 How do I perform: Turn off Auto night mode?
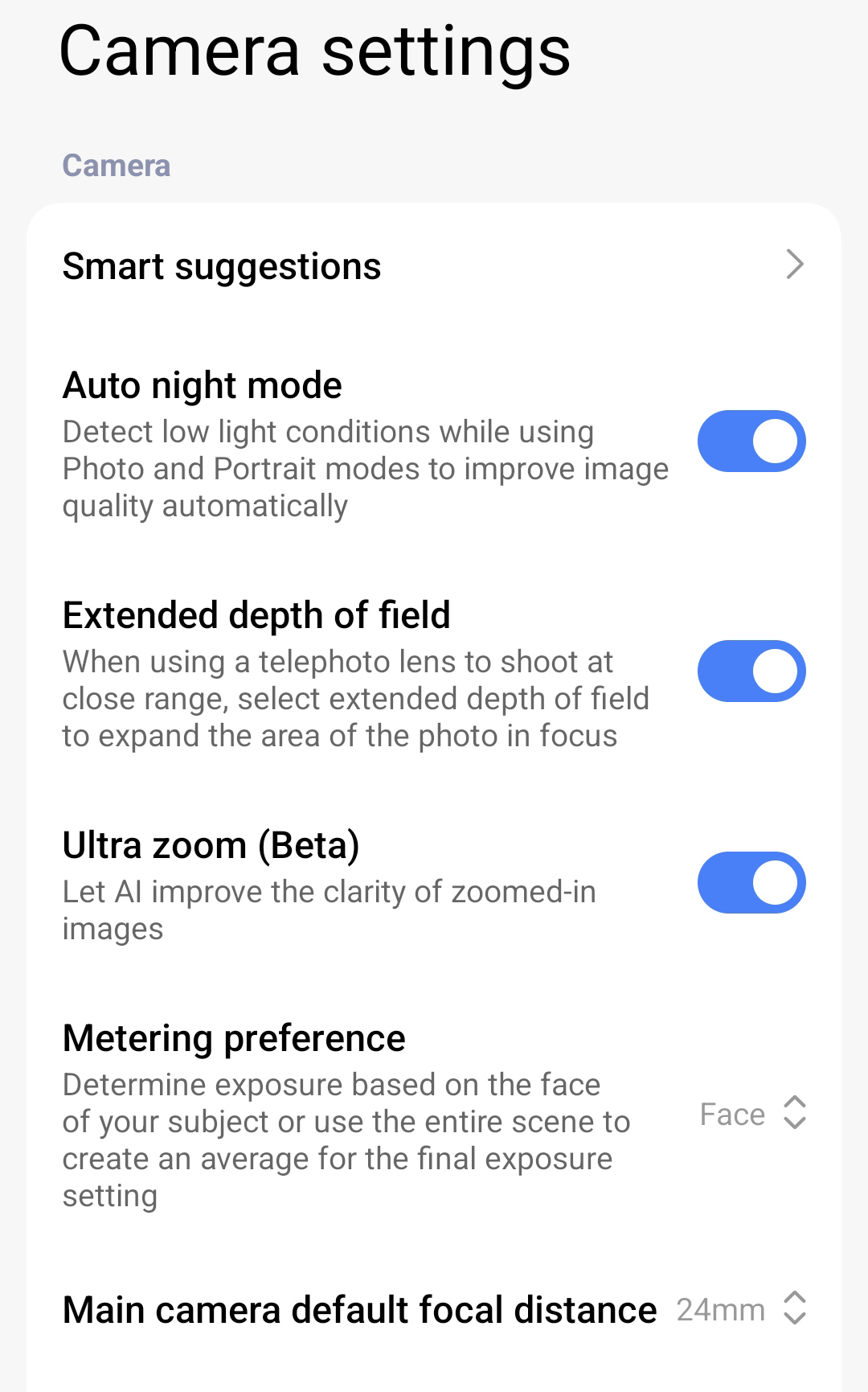pyautogui.click(x=751, y=441)
